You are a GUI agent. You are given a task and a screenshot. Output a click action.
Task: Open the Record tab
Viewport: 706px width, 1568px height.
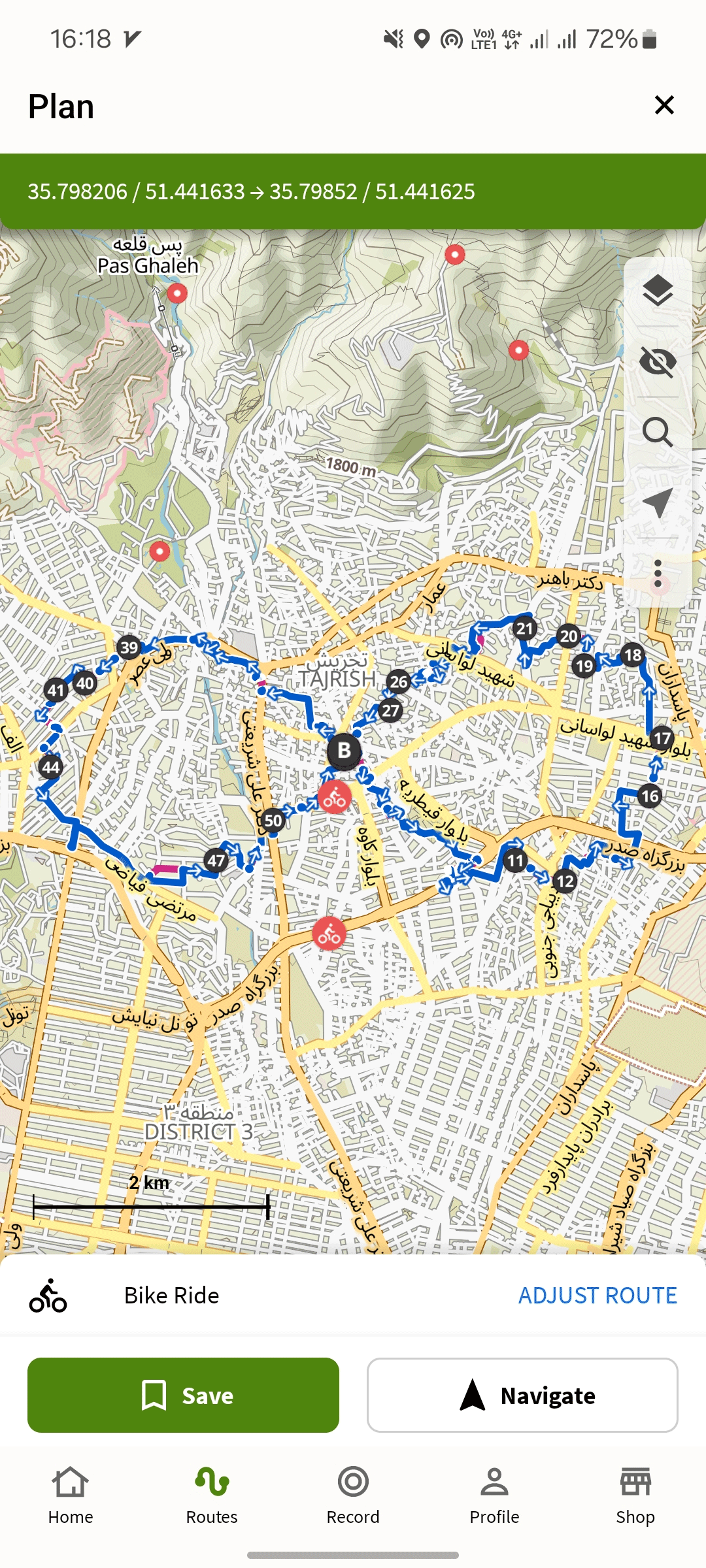(x=353, y=1494)
